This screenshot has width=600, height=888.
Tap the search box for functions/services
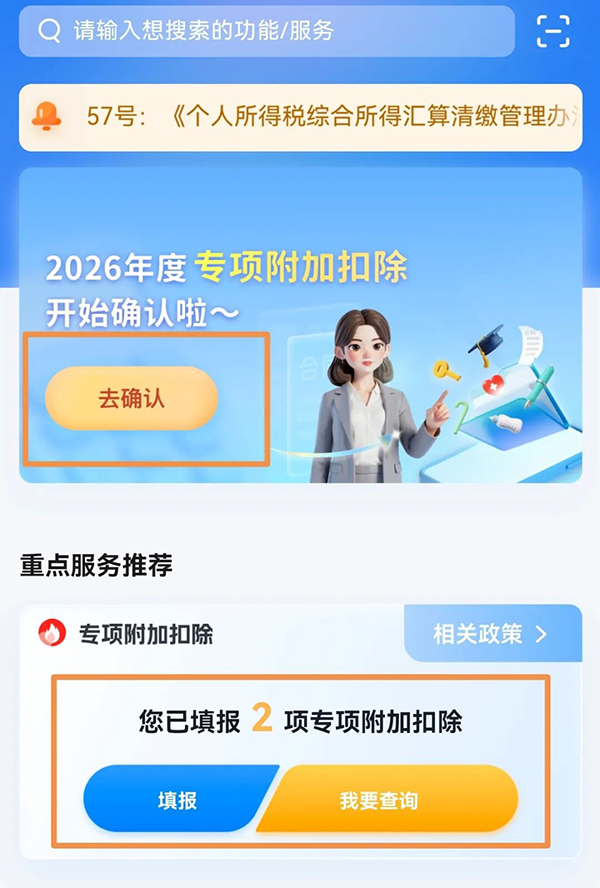coord(266,31)
